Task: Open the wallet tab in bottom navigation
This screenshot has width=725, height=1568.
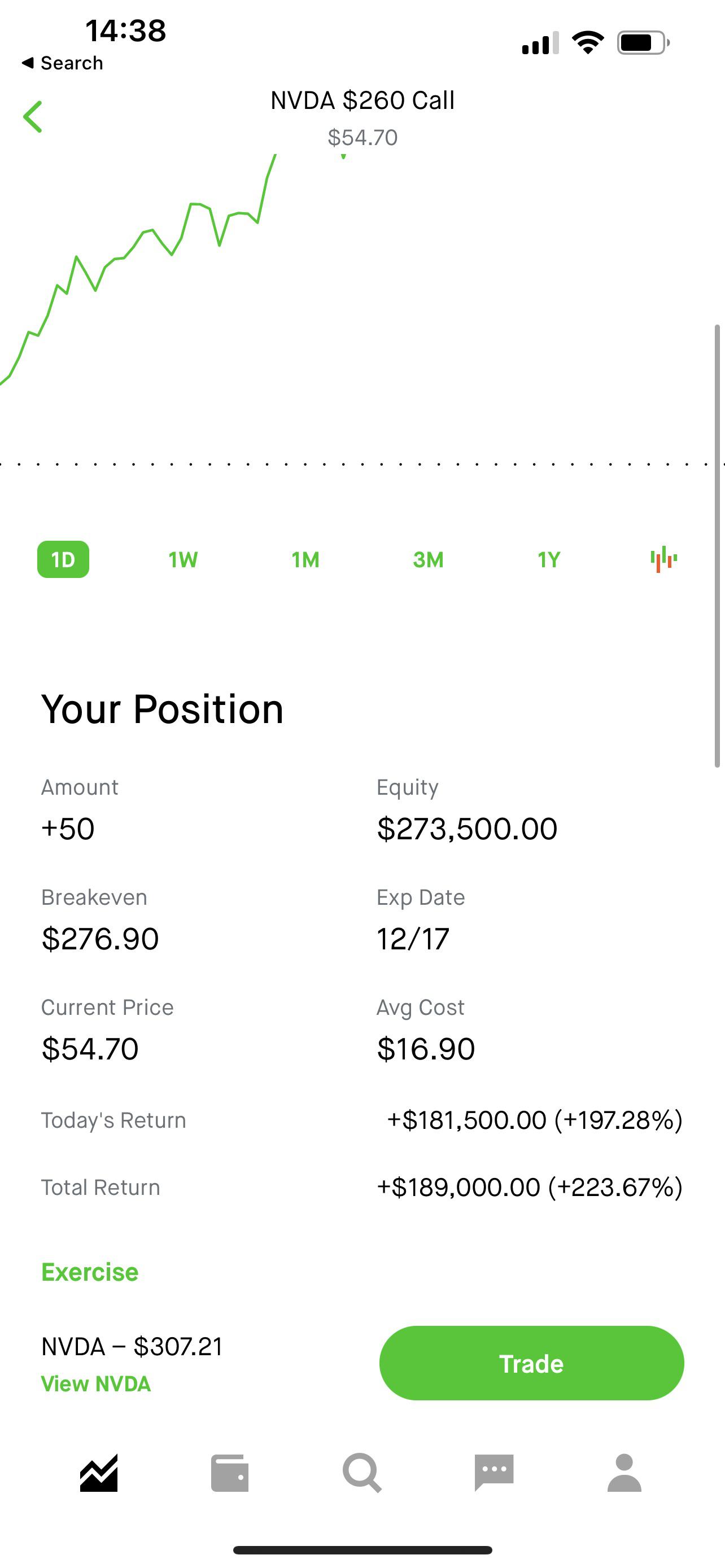Action: pyautogui.click(x=233, y=1471)
